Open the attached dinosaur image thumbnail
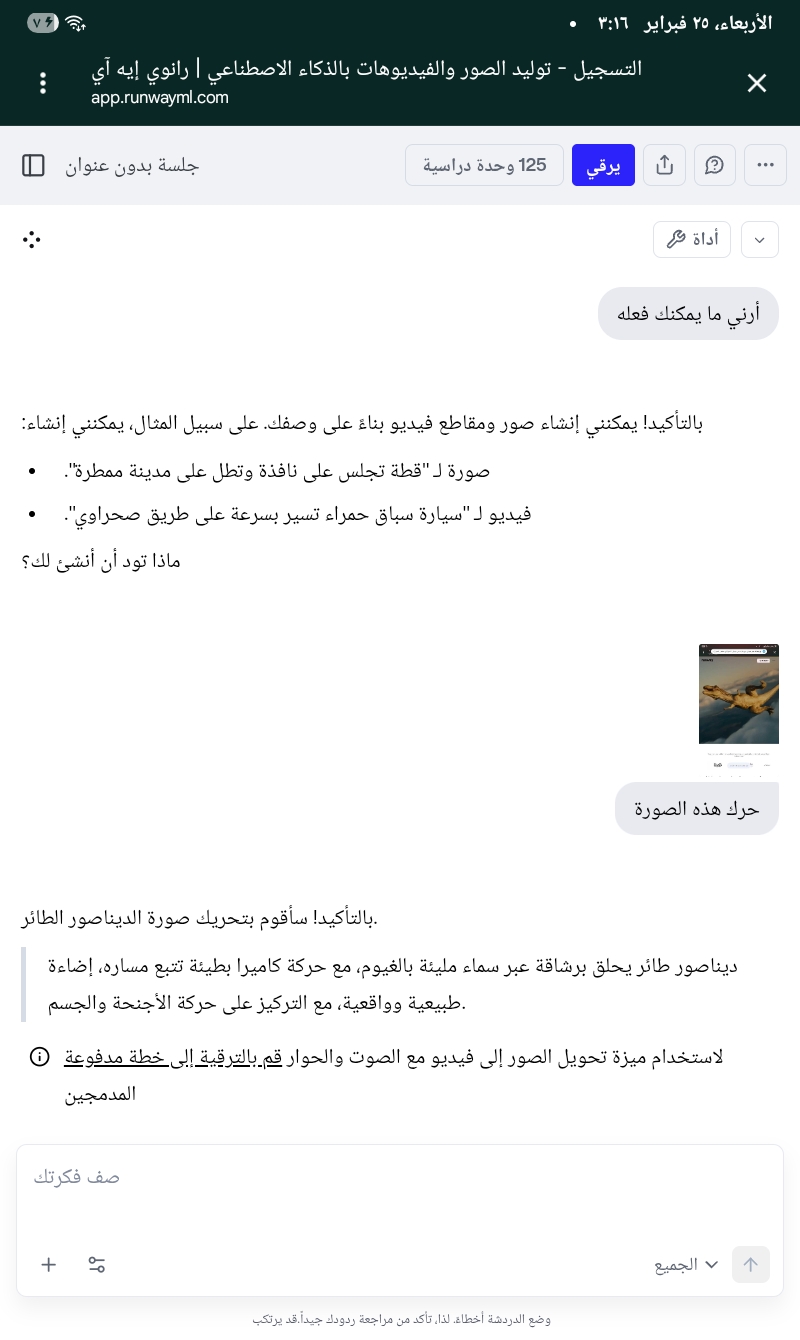 (x=738, y=694)
